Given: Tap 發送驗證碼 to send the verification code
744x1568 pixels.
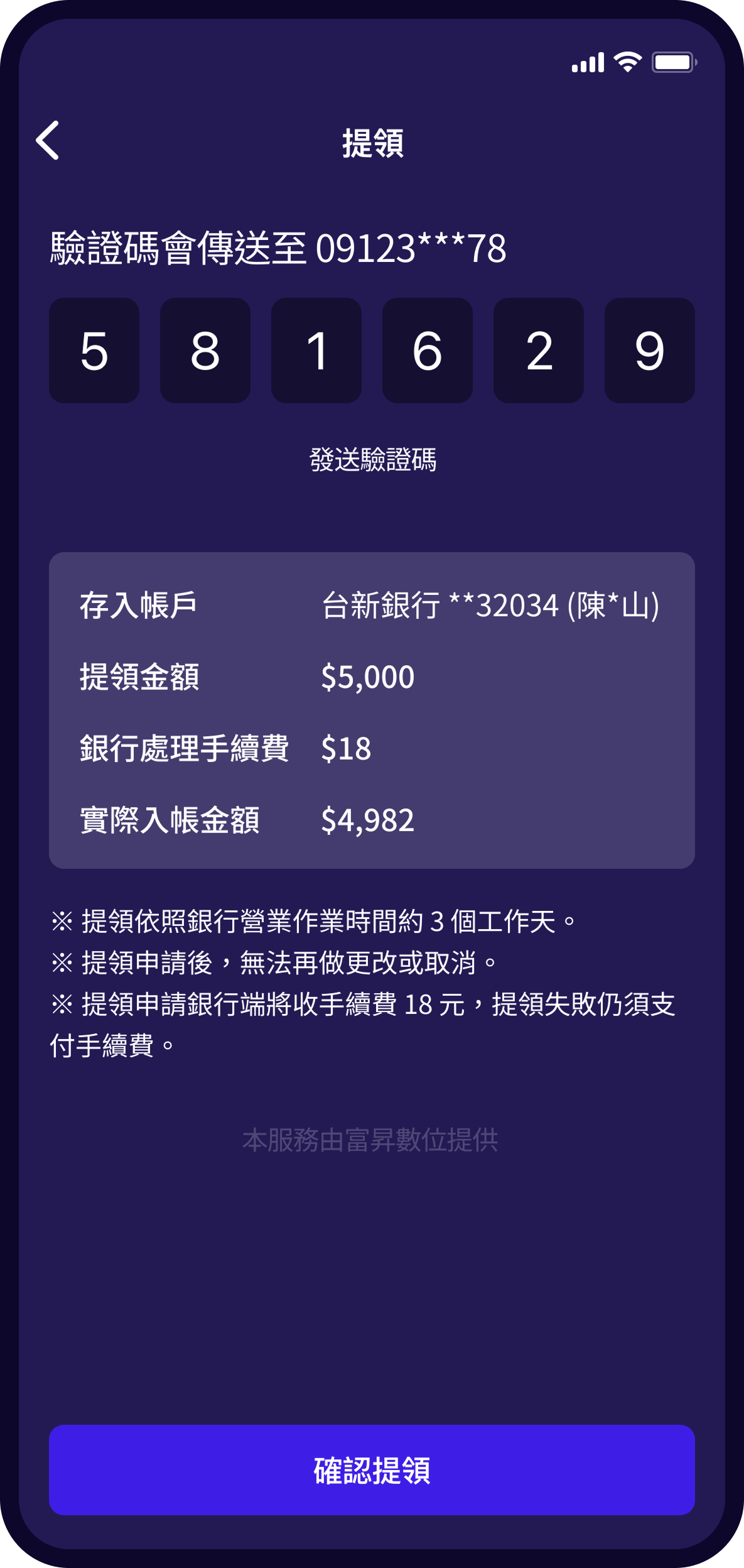Looking at the screenshot, I should (x=372, y=460).
